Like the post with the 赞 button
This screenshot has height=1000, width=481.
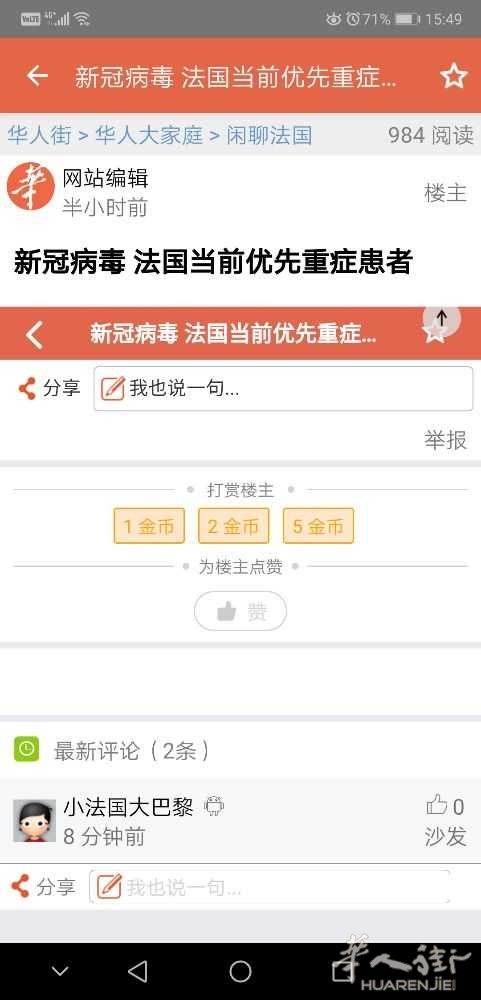tap(240, 611)
